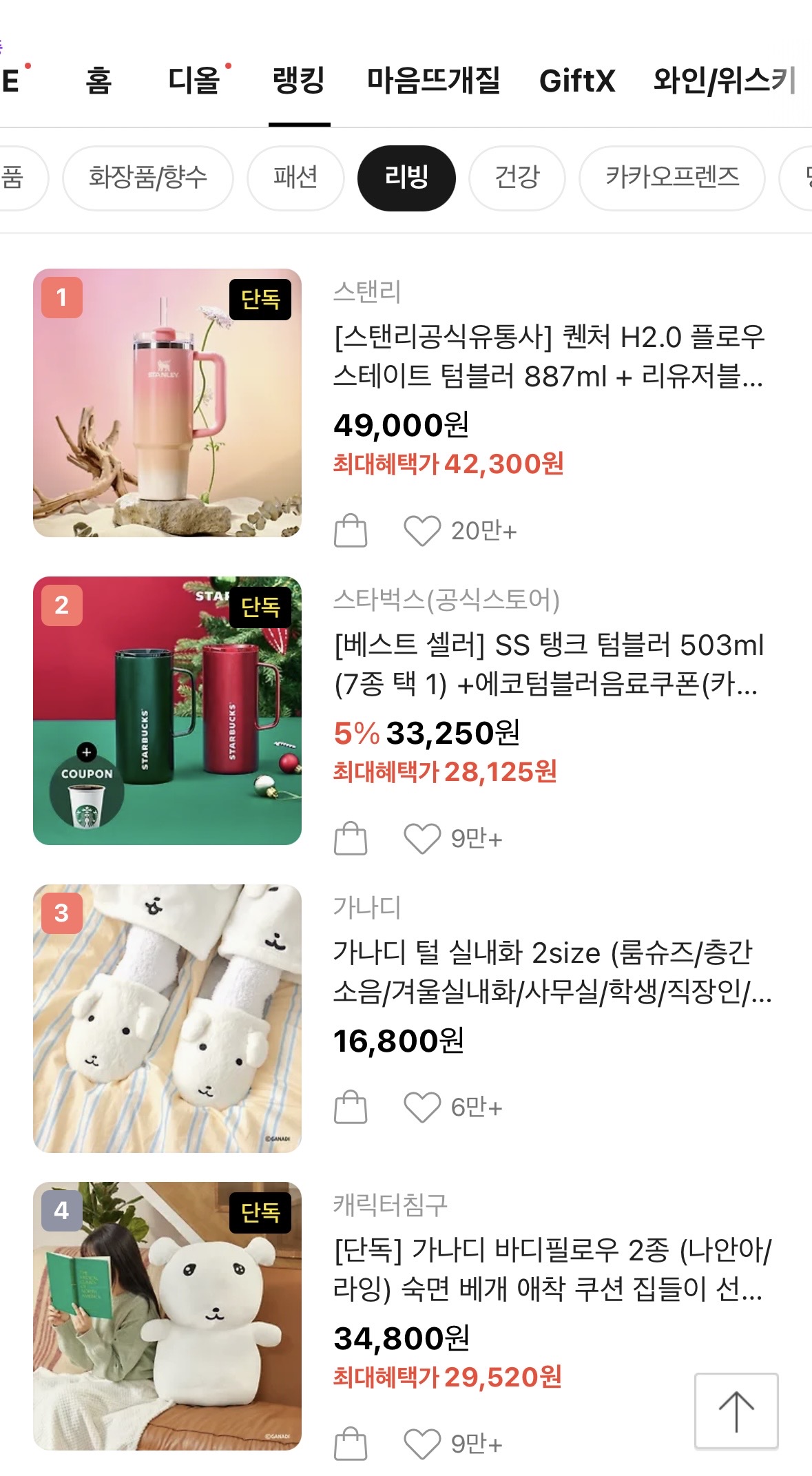812x1476 pixels.
Task: Switch to the 마음뜨개질 tab
Action: pyautogui.click(x=434, y=81)
